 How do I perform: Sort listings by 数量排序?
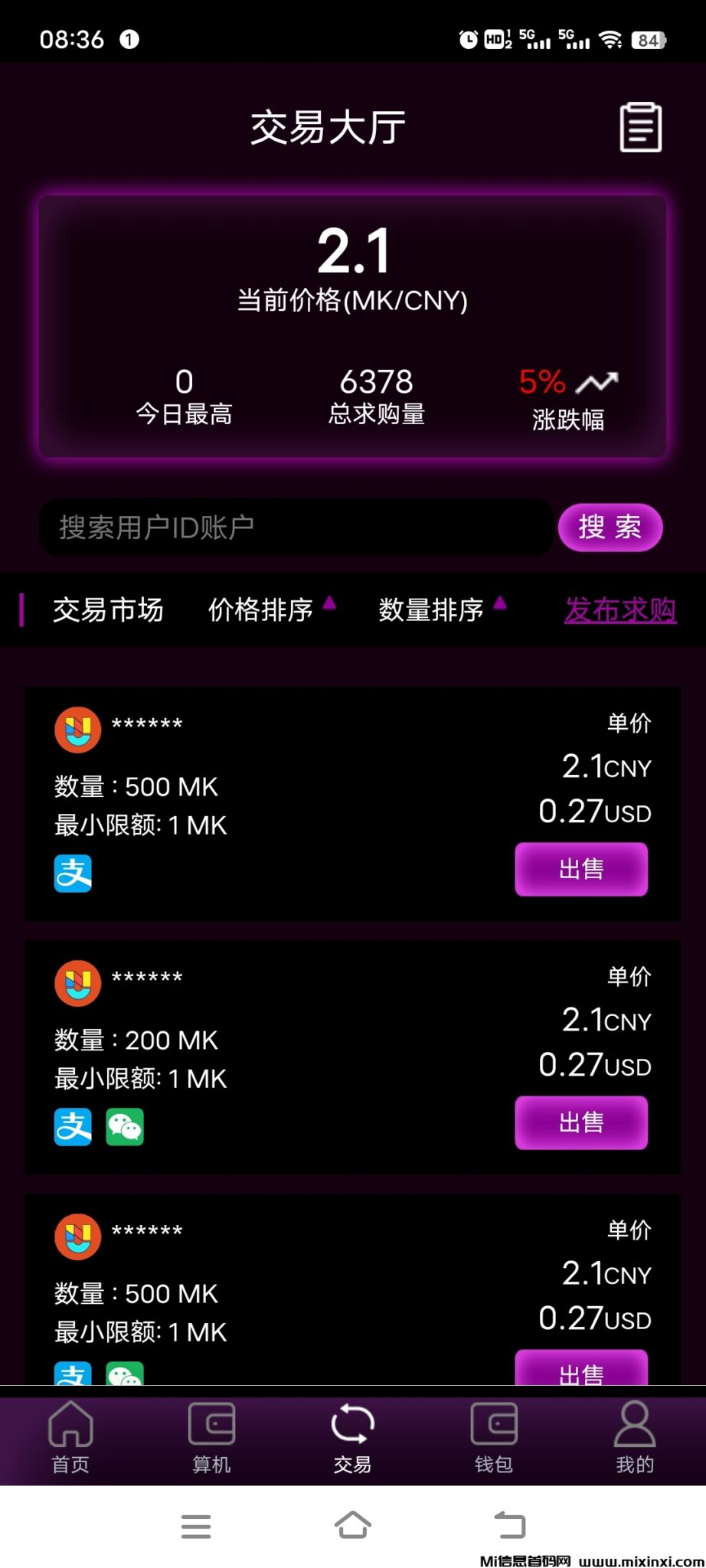click(x=441, y=609)
